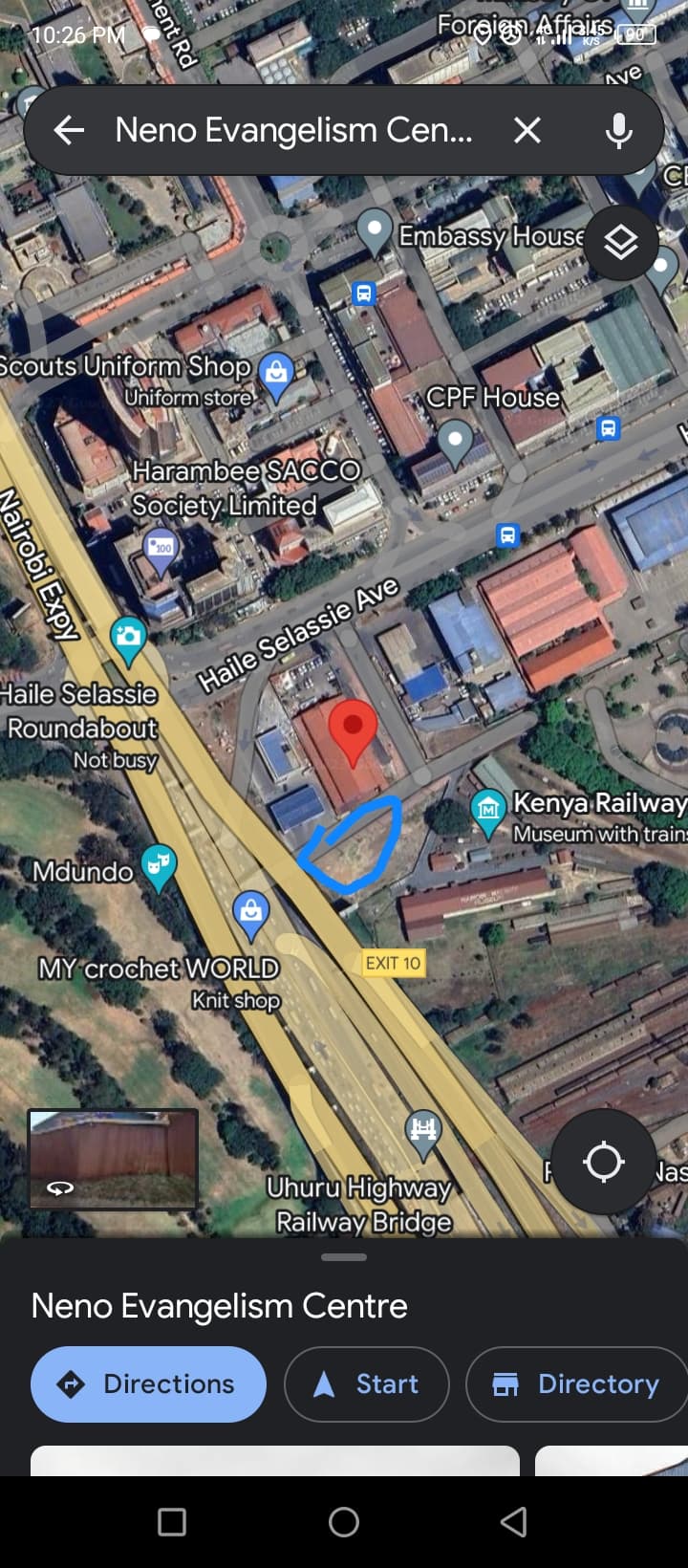This screenshot has width=688, height=1568.
Task: Select the CPF House map pin
Action: coord(455,442)
